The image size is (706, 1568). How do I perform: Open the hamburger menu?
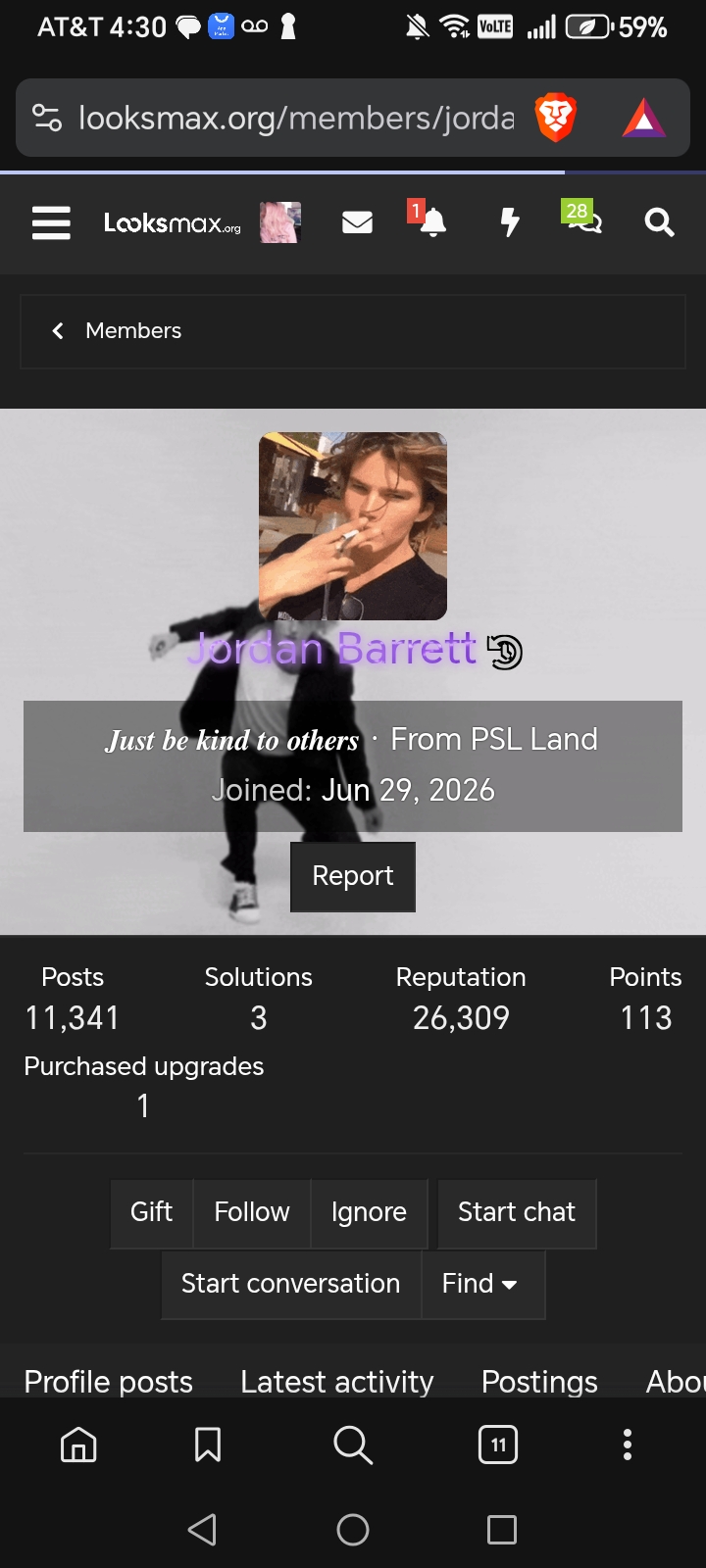pyautogui.click(x=51, y=223)
